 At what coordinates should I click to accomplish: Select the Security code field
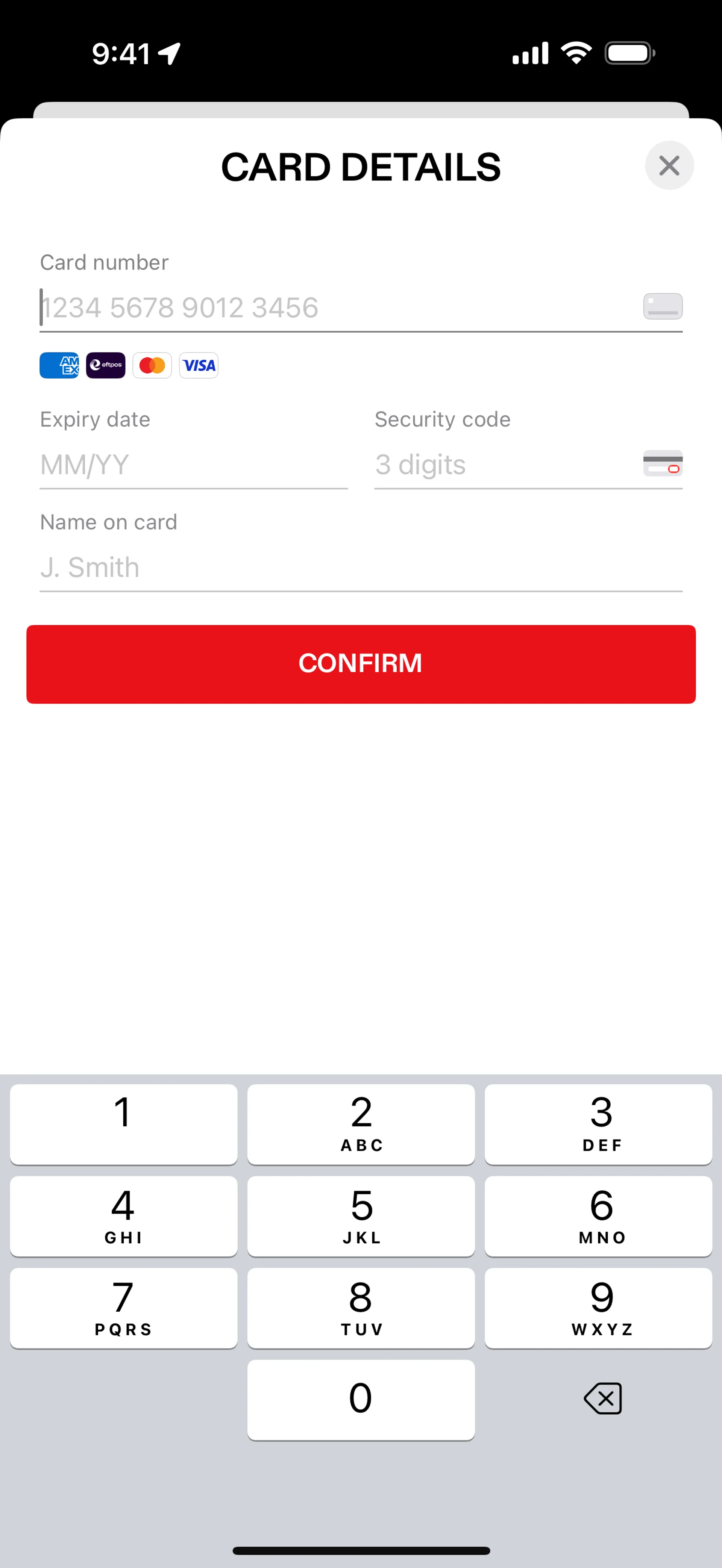click(505, 465)
